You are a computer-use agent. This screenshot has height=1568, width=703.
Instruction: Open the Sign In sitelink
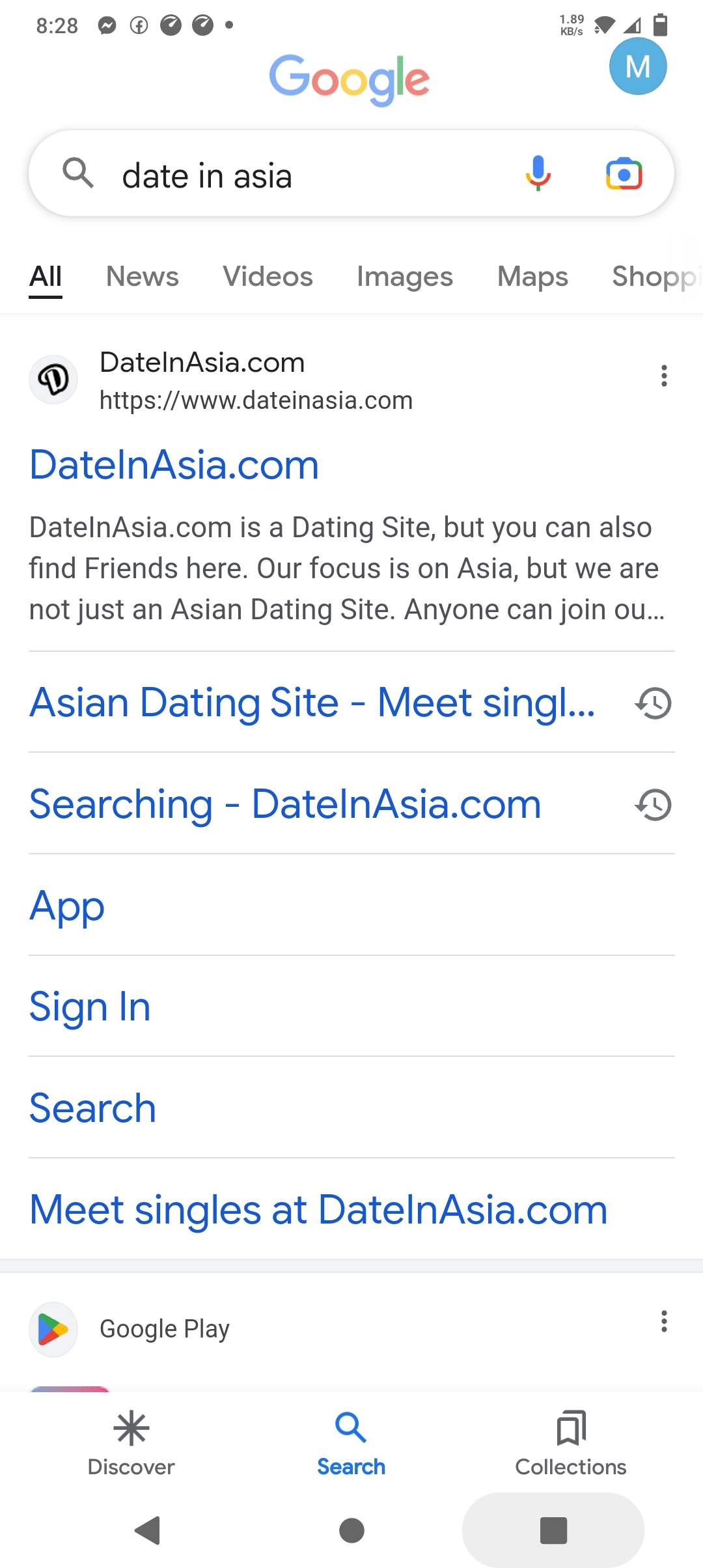click(x=90, y=1007)
